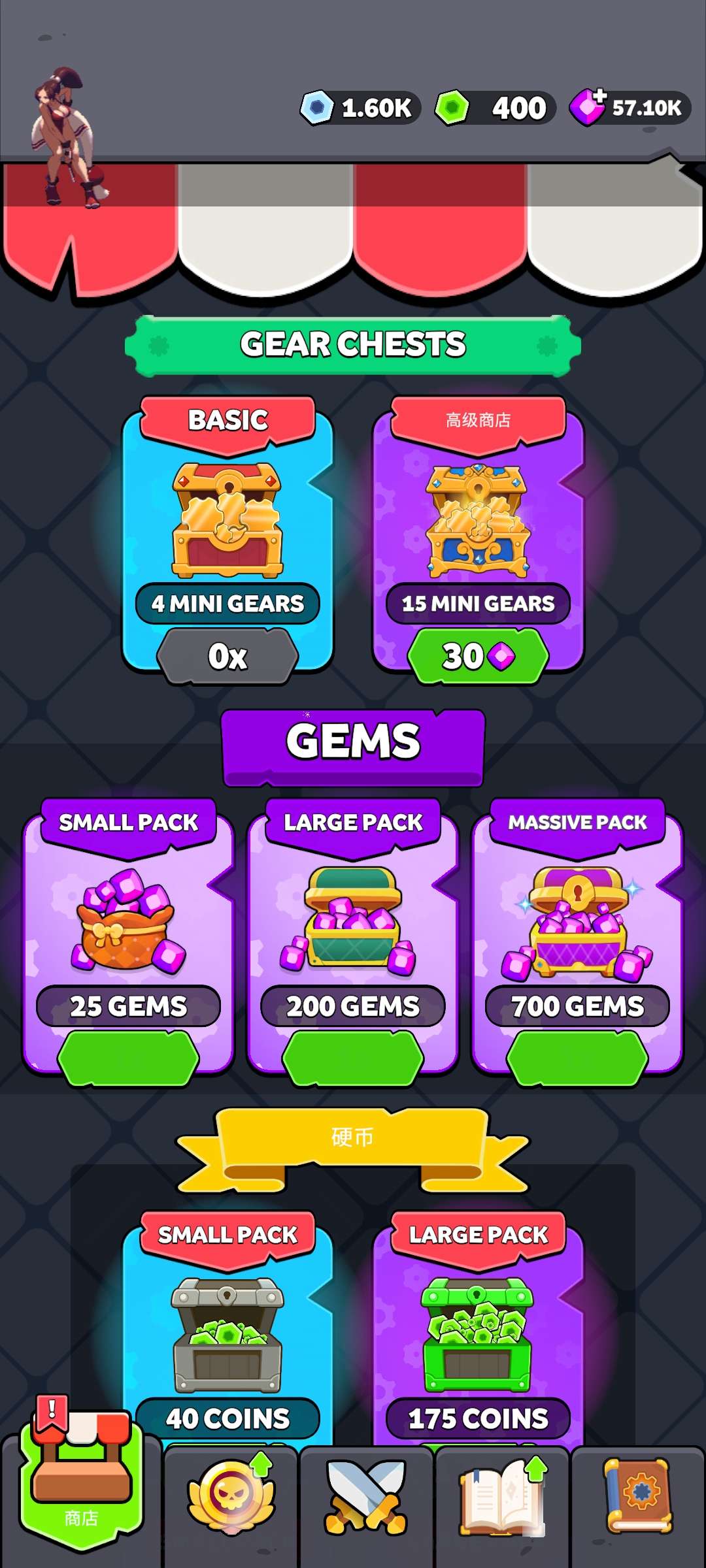
Task: Open the Large Pack 175 coins card
Action: pyautogui.click(x=478, y=1333)
